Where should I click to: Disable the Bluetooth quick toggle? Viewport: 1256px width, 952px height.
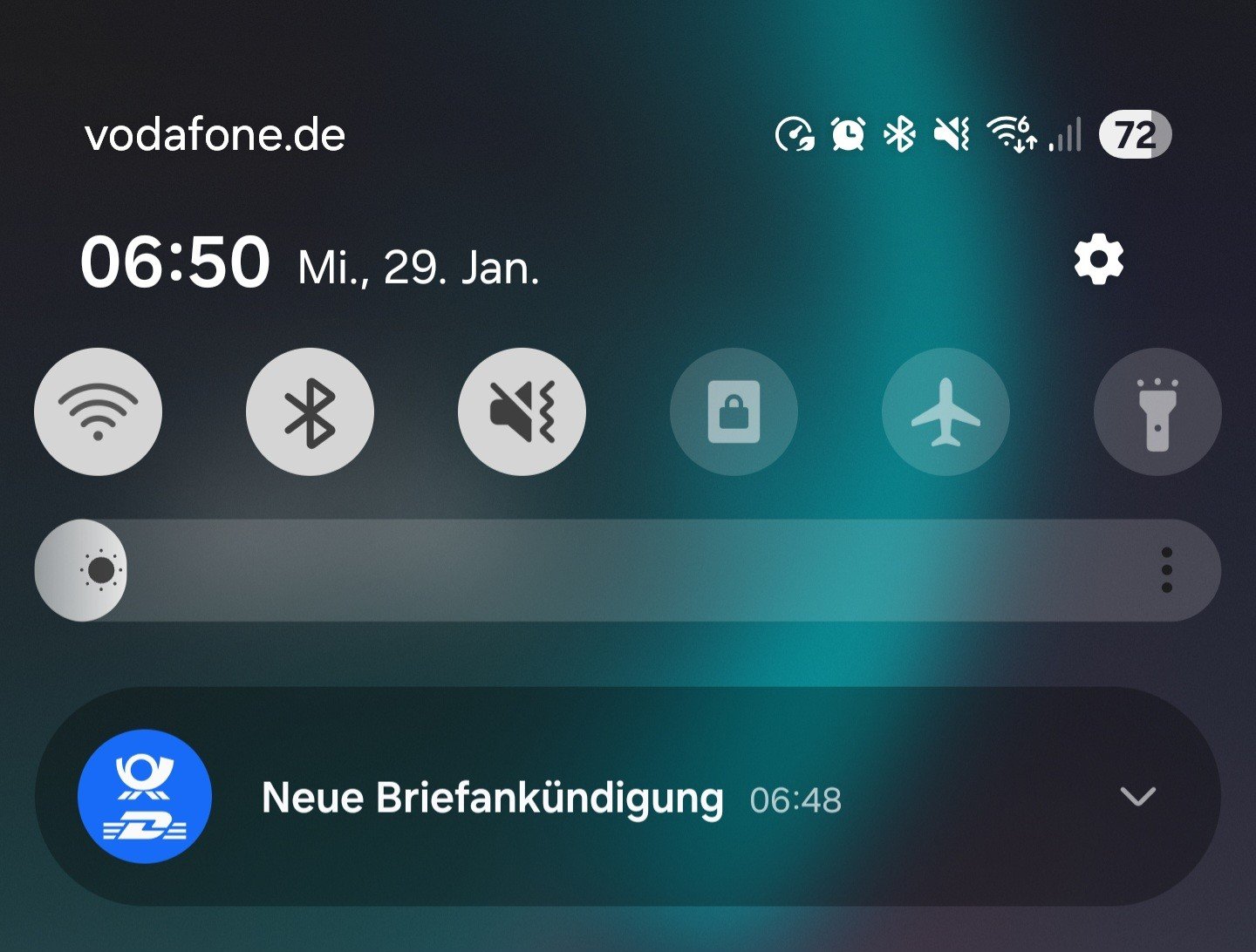coord(310,411)
